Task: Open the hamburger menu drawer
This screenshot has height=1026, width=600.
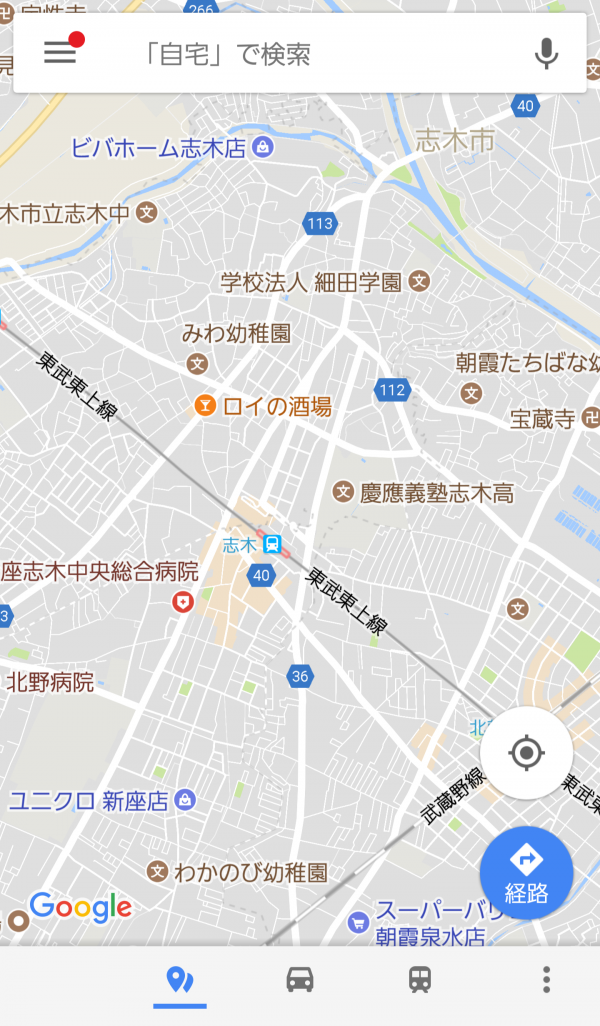Action: (x=60, y=52)
